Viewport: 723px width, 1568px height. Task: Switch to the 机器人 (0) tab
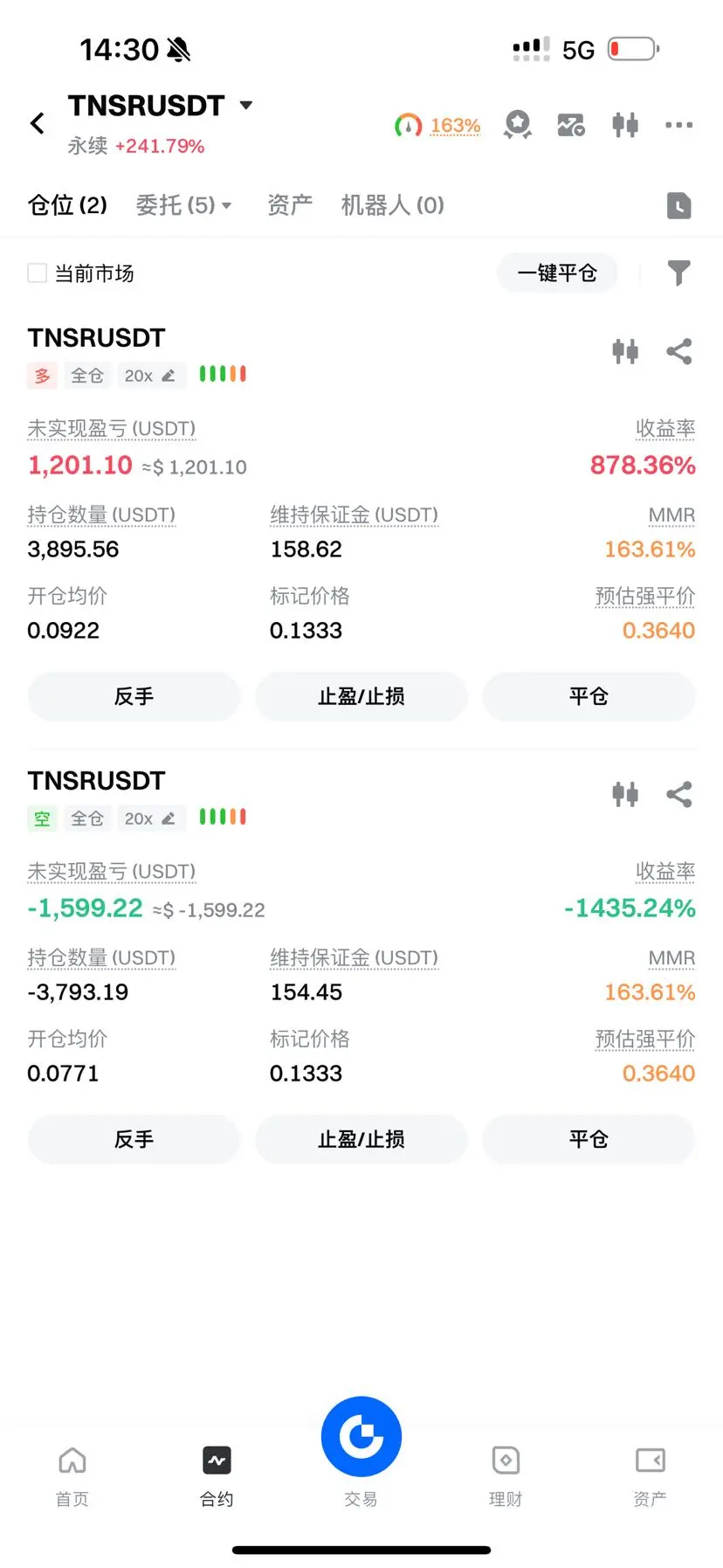[x=392, y=205]
